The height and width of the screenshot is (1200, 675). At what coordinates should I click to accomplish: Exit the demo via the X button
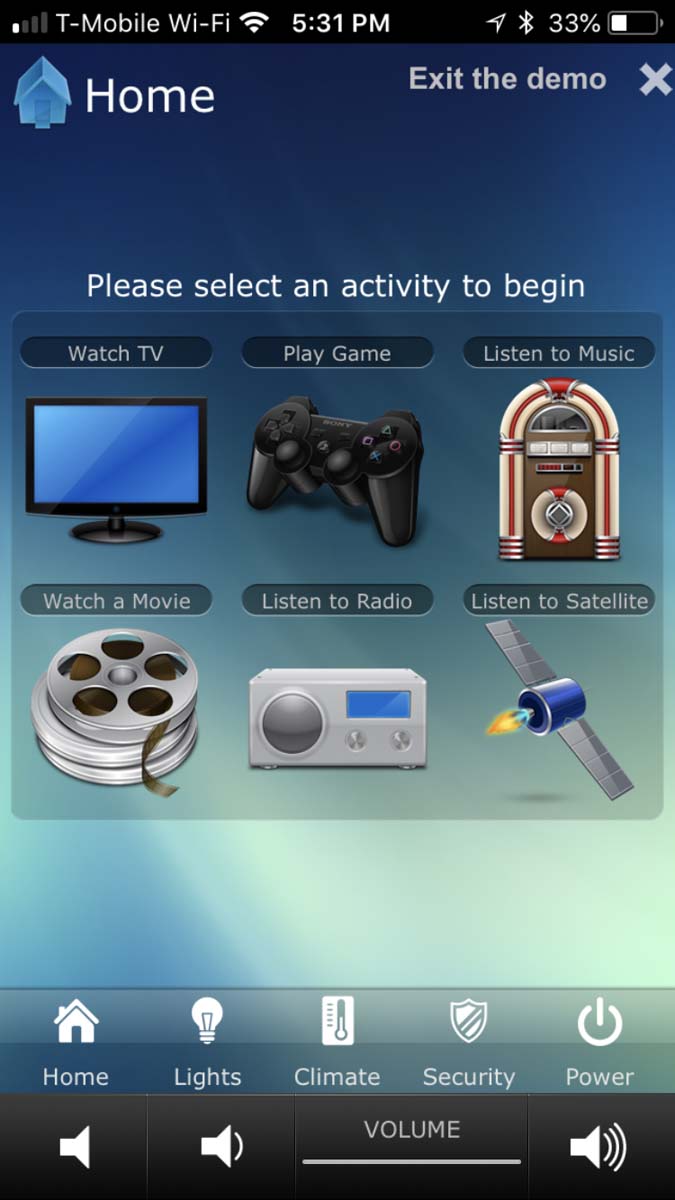pos(655,79)
